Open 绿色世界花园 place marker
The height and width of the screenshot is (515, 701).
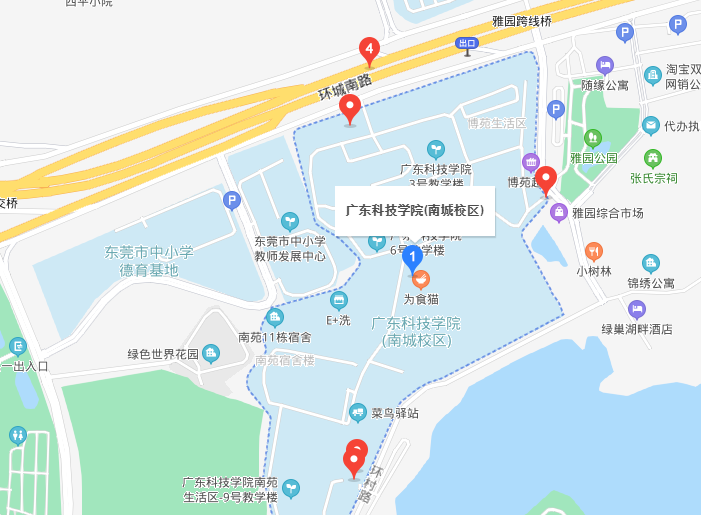(x=210, y=353)
